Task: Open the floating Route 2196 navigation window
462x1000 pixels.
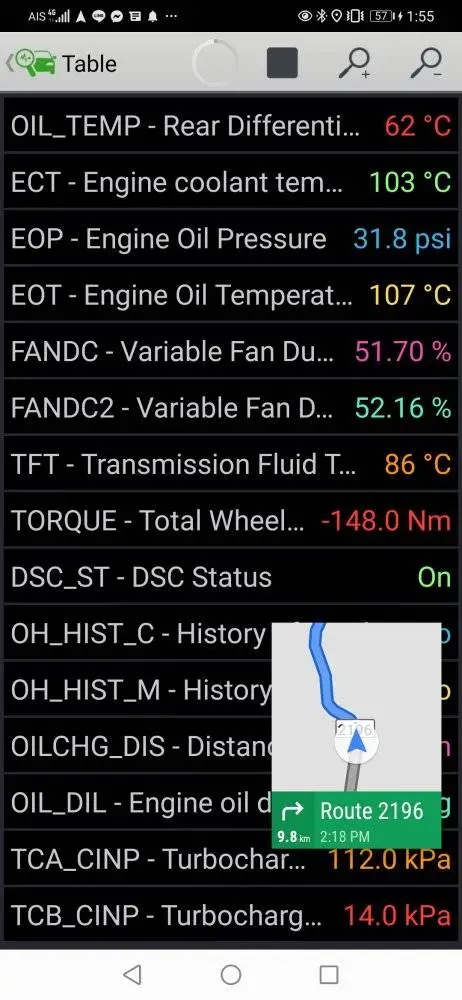Action: coord(356,735)
